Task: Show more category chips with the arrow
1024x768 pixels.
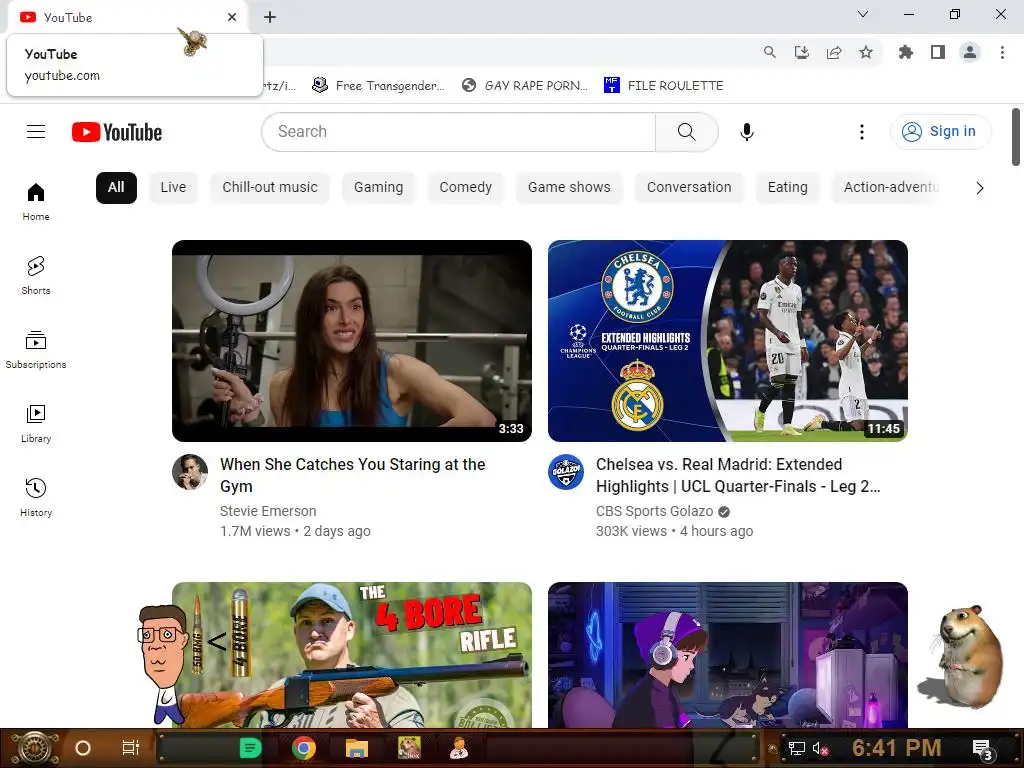Action: [x=979, y=188]
